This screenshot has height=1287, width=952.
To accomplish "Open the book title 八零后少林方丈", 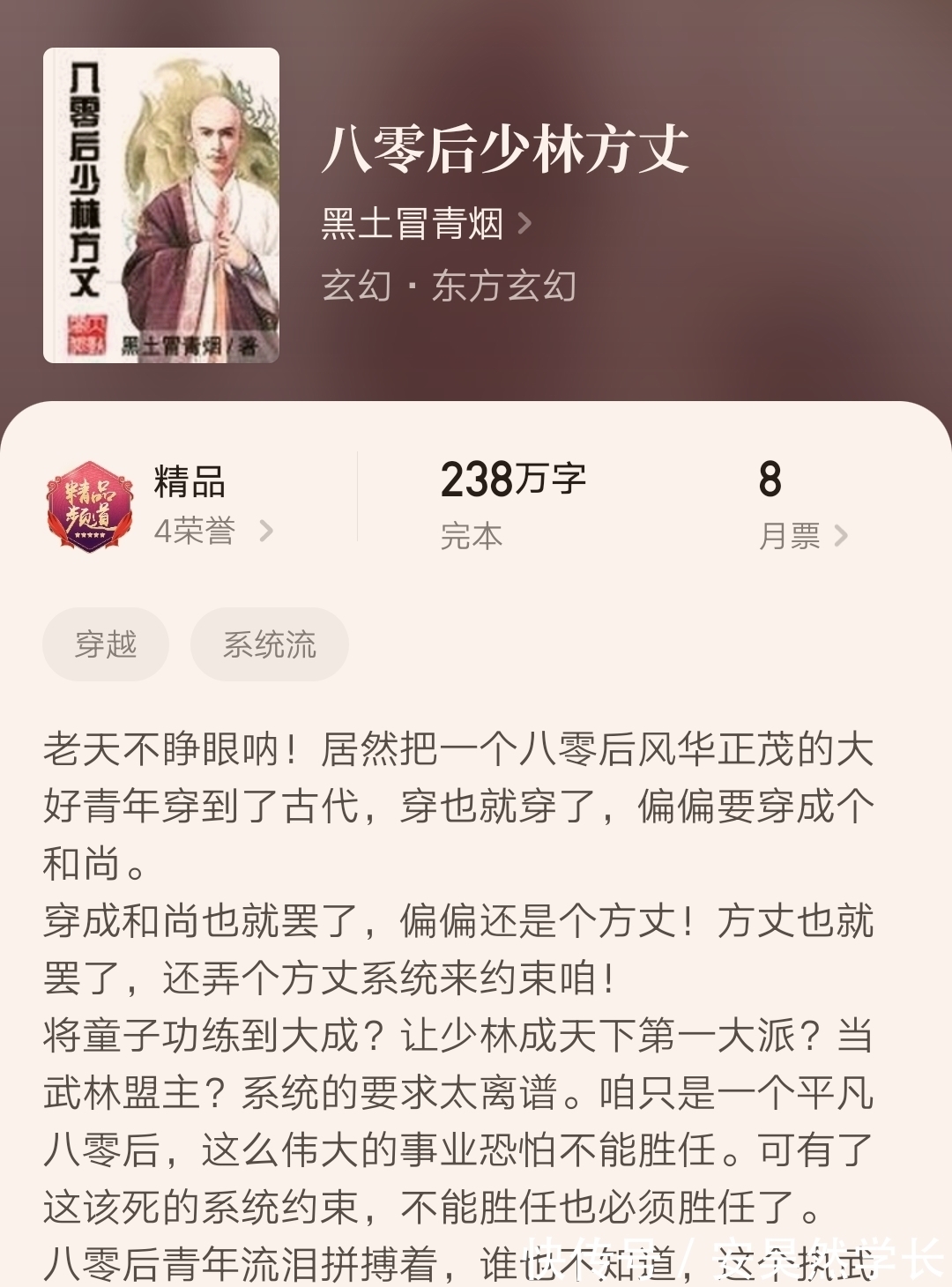I will pyautogui.click(x=507, y=152).
